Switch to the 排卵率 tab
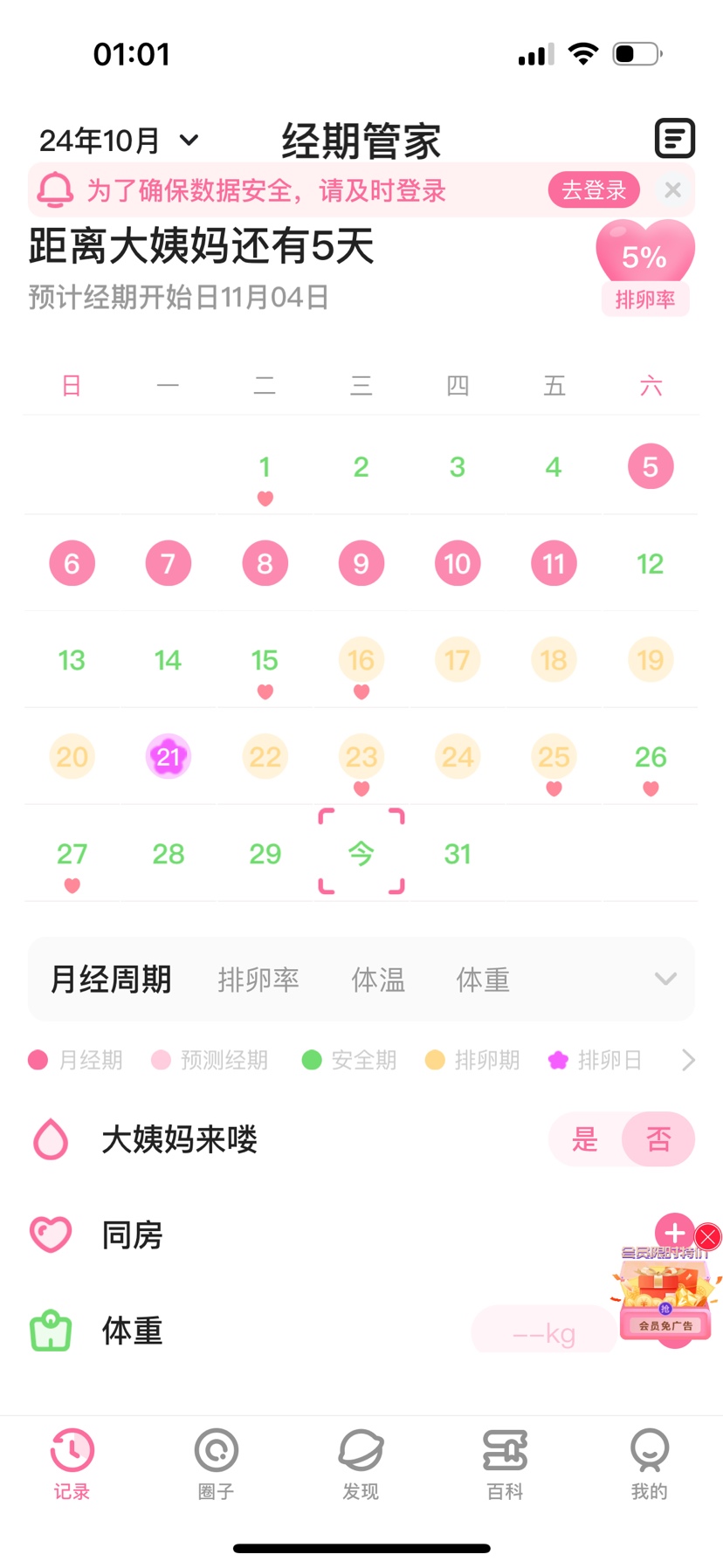Screen dimensions: 723x1568 coord(258,980)
